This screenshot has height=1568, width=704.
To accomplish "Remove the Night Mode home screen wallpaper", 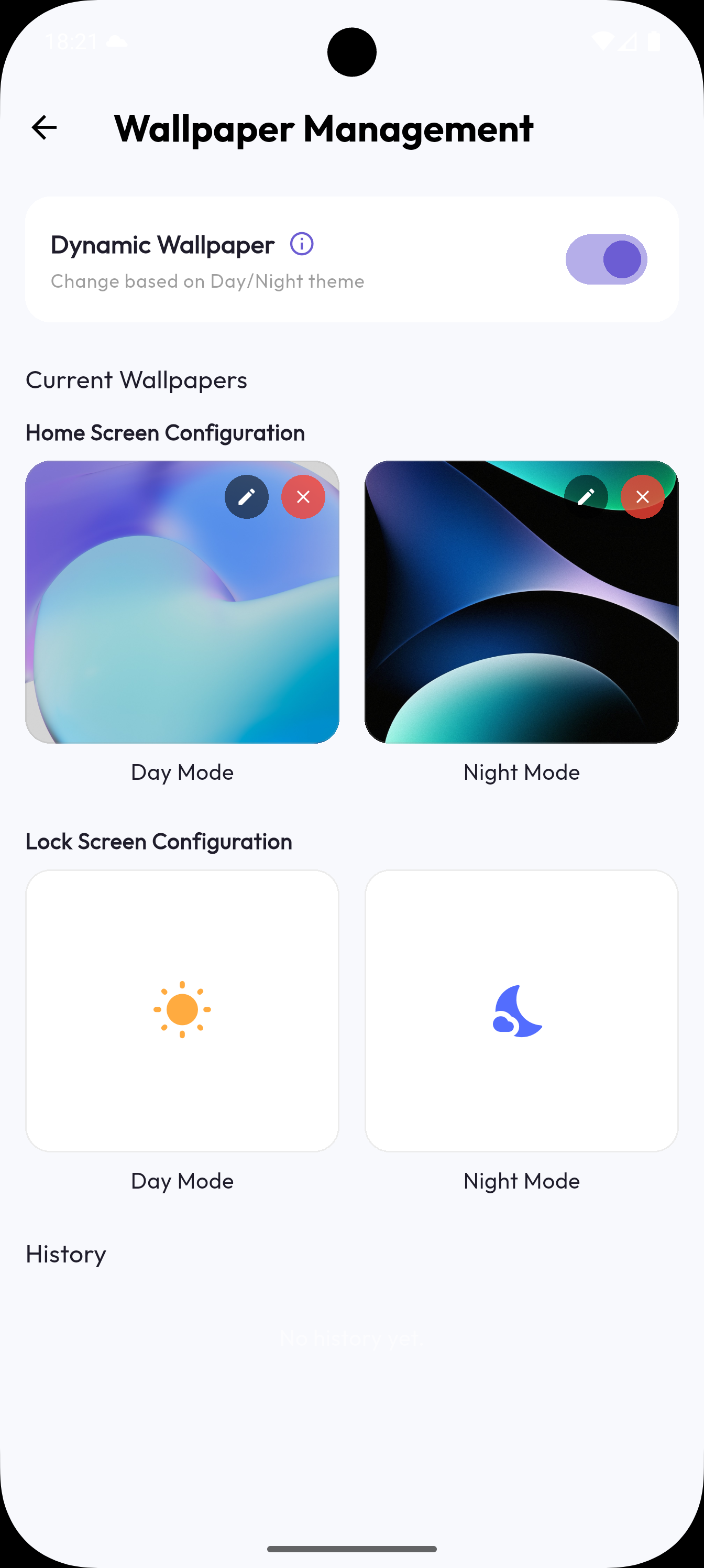I will tap(643, 497).
